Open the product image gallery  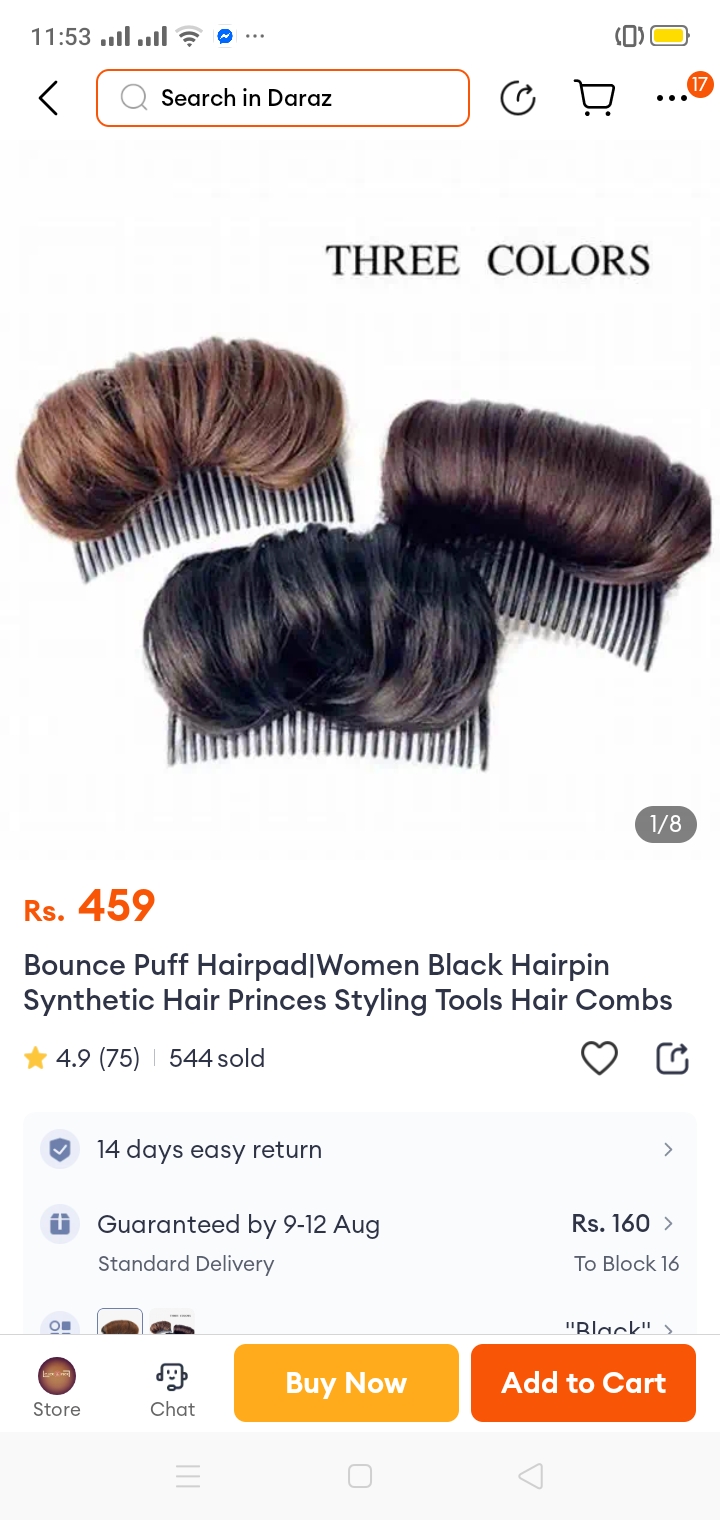pos(360,500)
